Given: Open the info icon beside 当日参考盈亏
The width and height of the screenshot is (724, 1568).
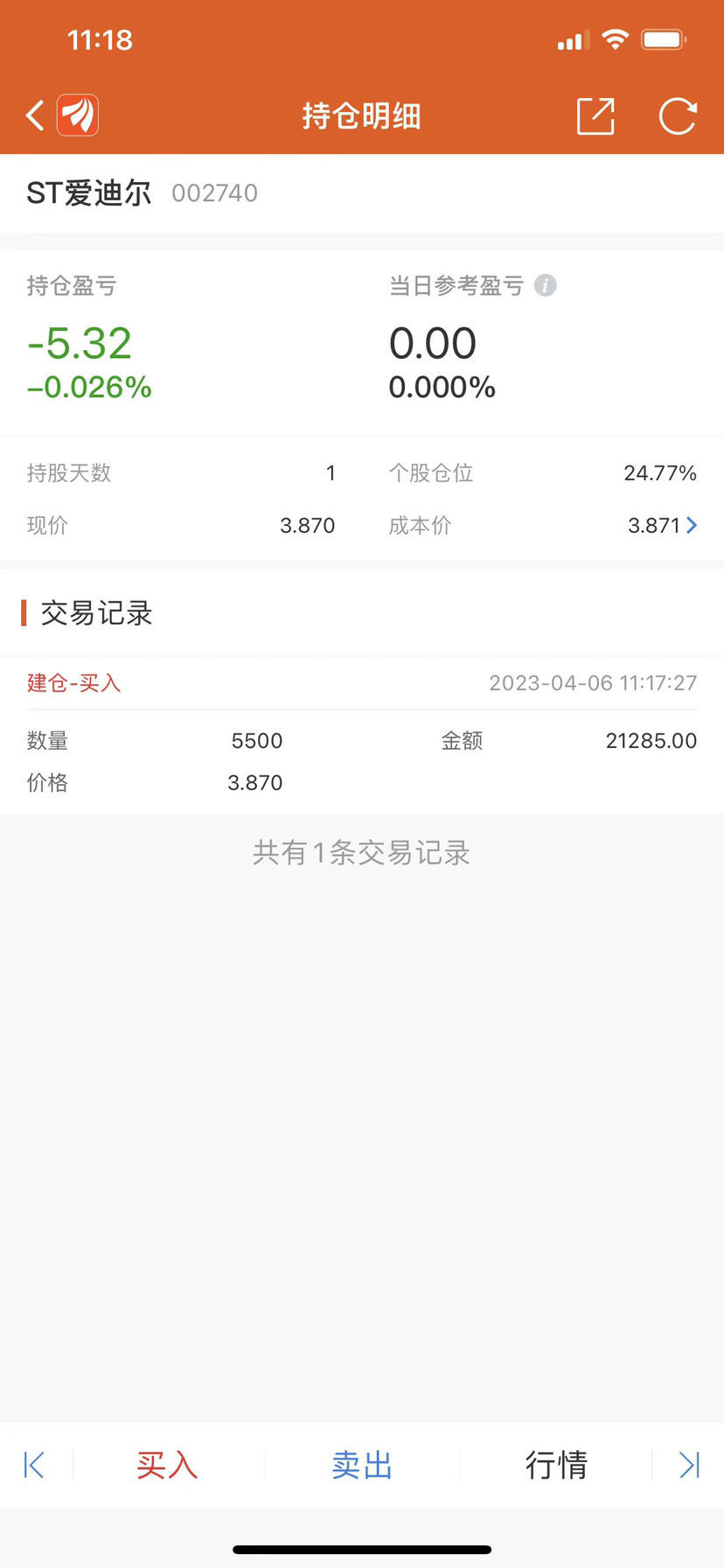Looking at the screenshot, I should (x=546, y=285).
